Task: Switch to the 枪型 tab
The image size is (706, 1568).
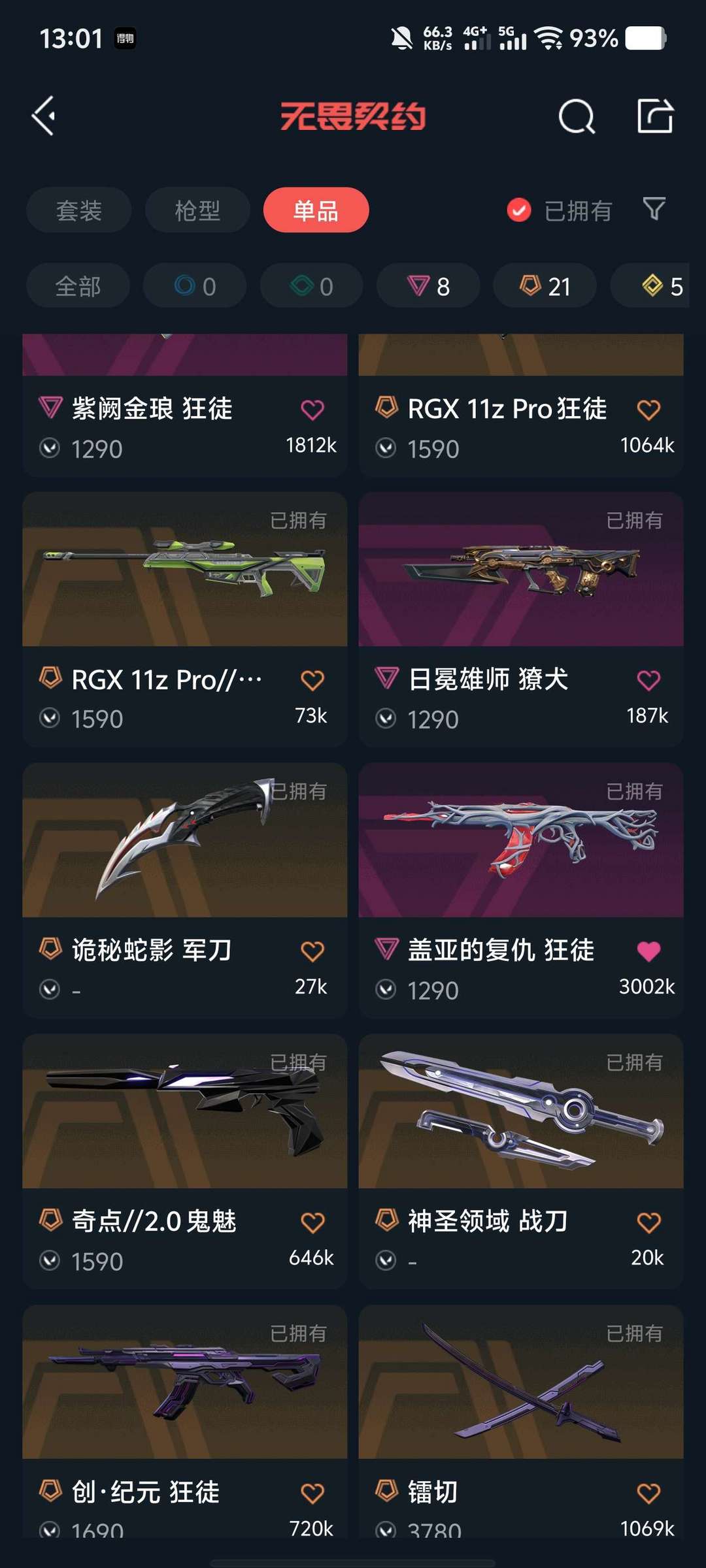Action: tap(197, 210)
